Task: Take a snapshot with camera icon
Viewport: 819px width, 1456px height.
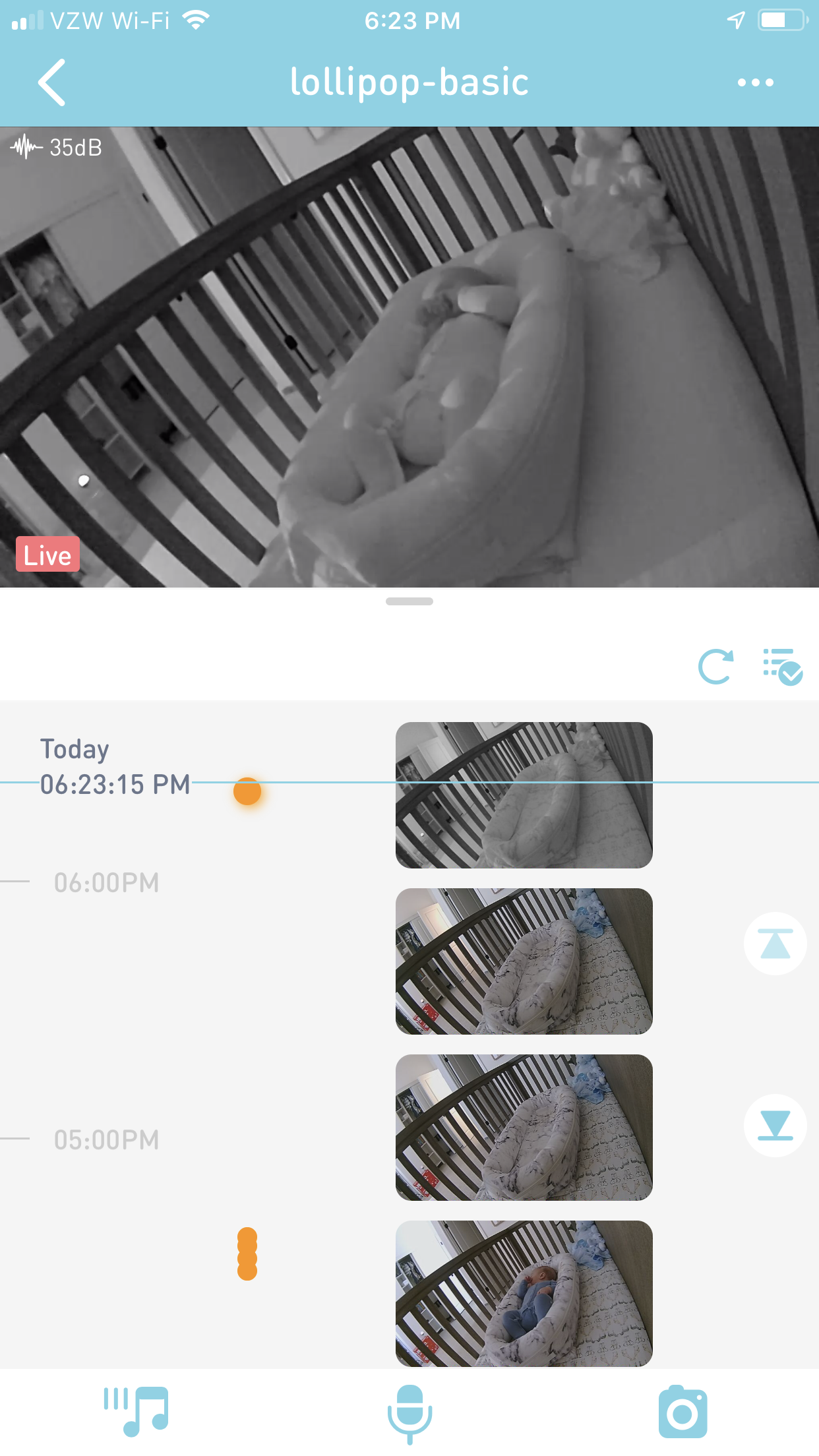Action: tap(683, 1412)
